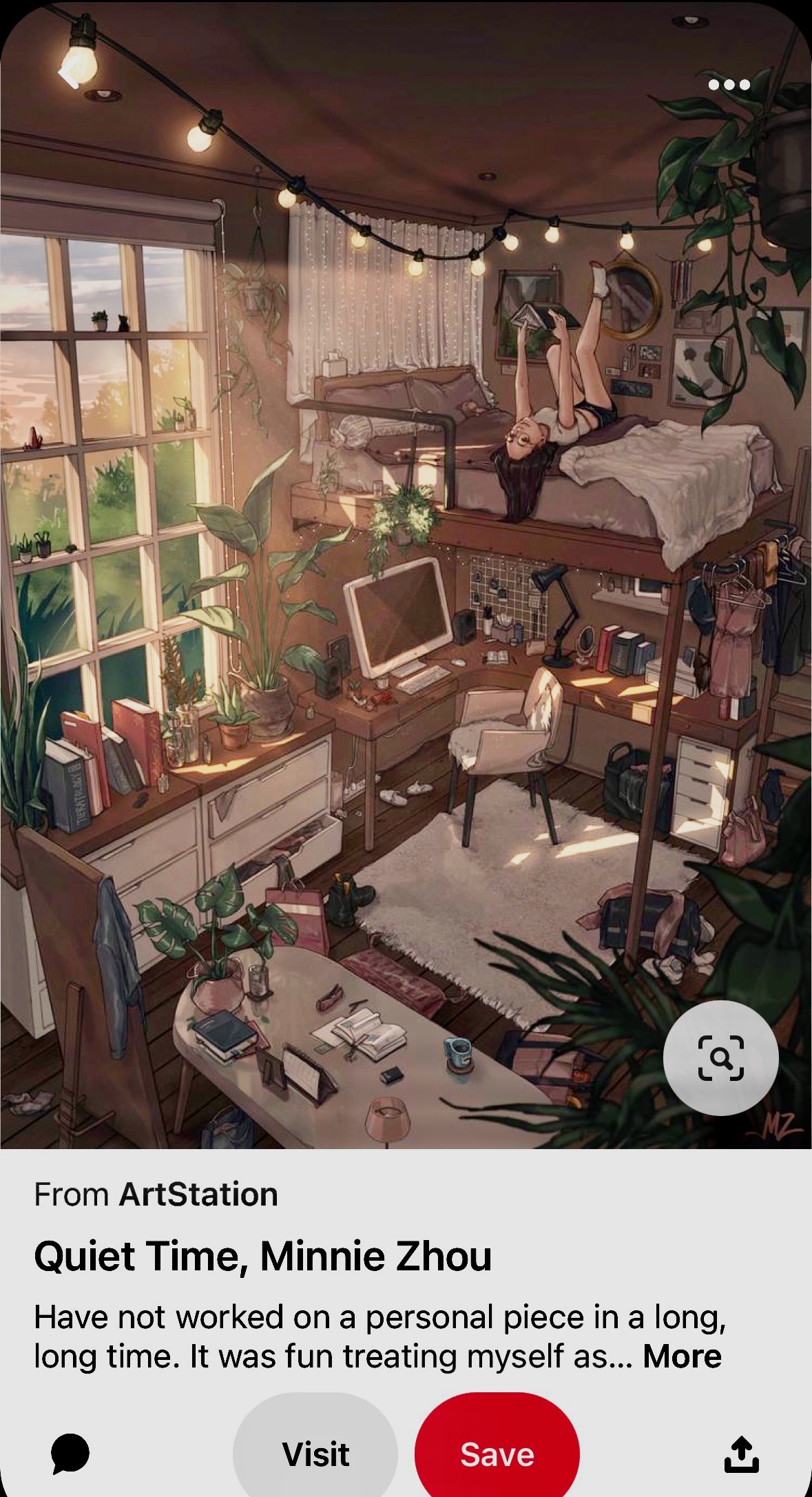Open the comments bubble
The image size is (812, 1497).
(x=70, y=1454)
